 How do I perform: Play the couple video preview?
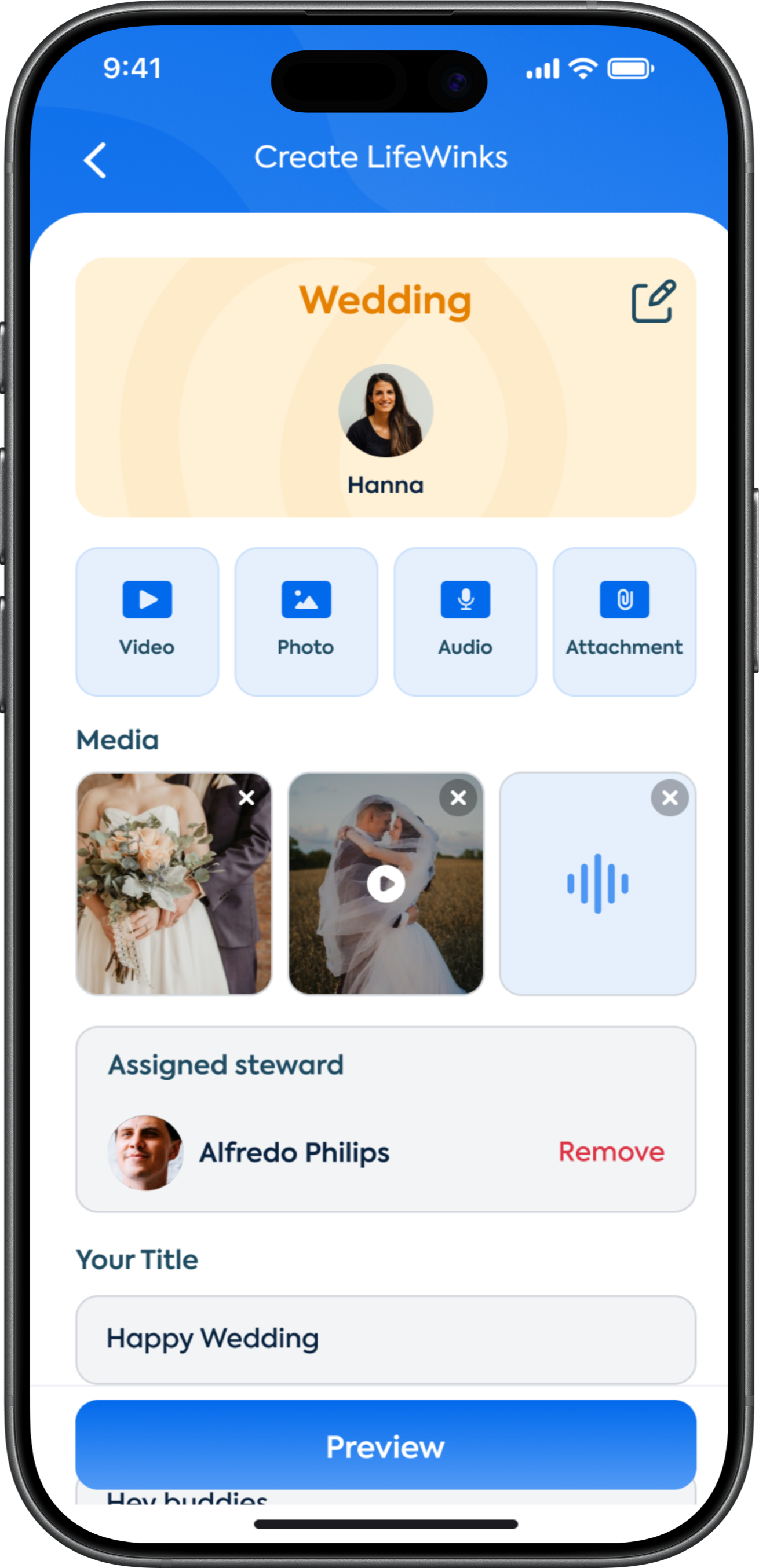(x=386, y=883)
